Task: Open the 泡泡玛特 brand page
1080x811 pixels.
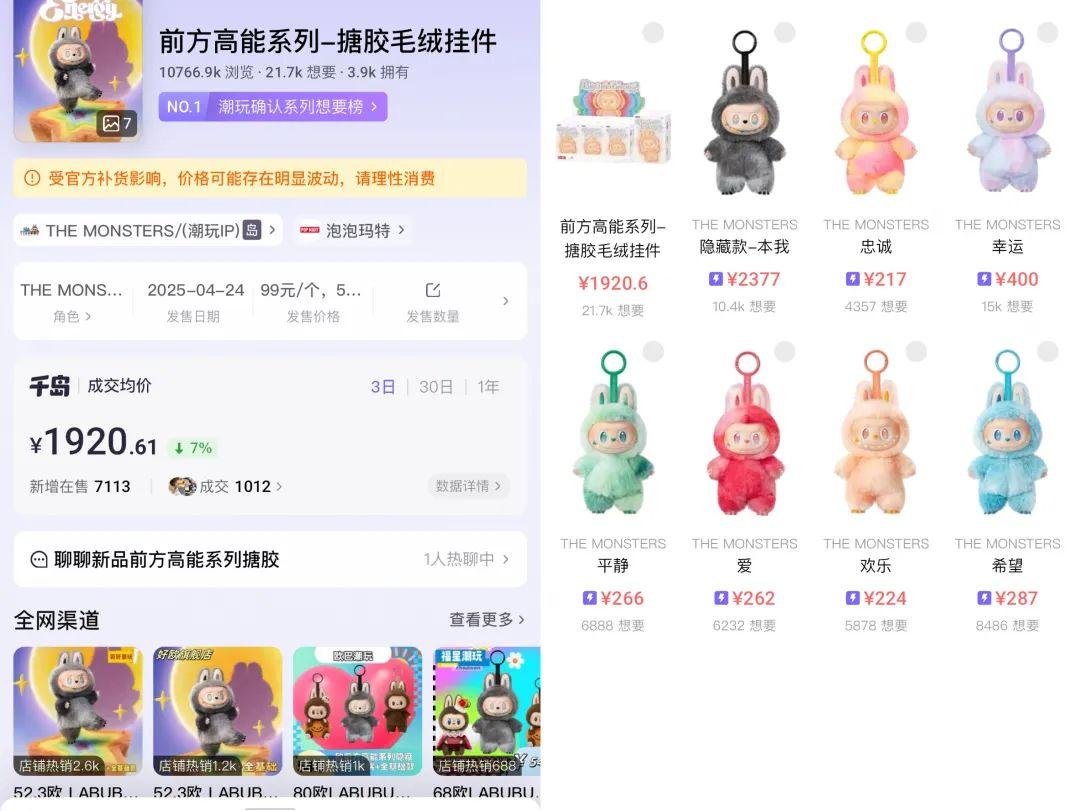Action: pos(352,230)
